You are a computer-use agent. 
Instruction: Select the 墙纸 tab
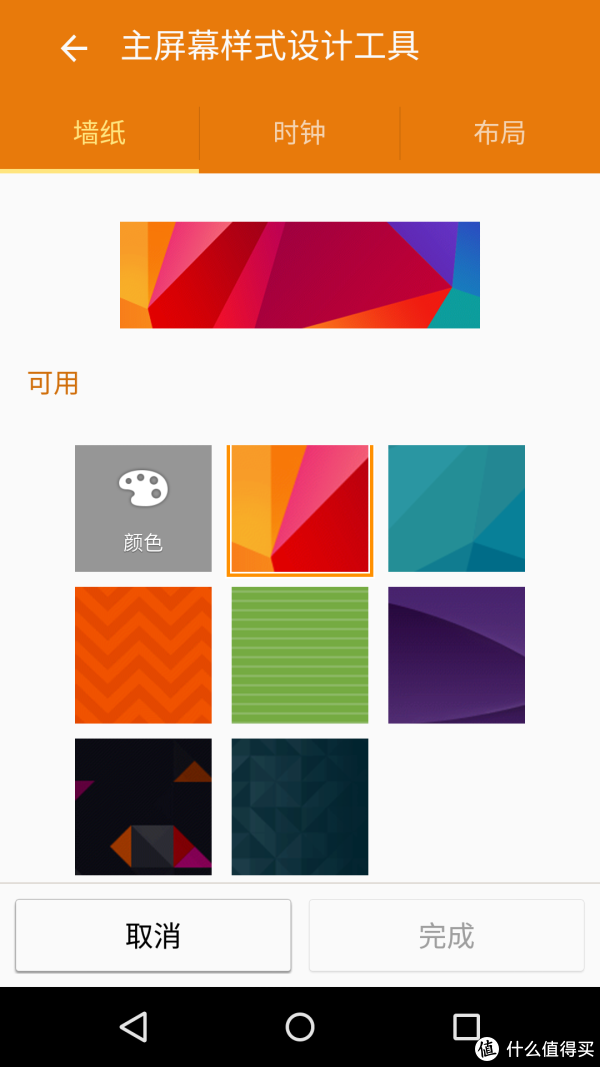tap(99, 133)
